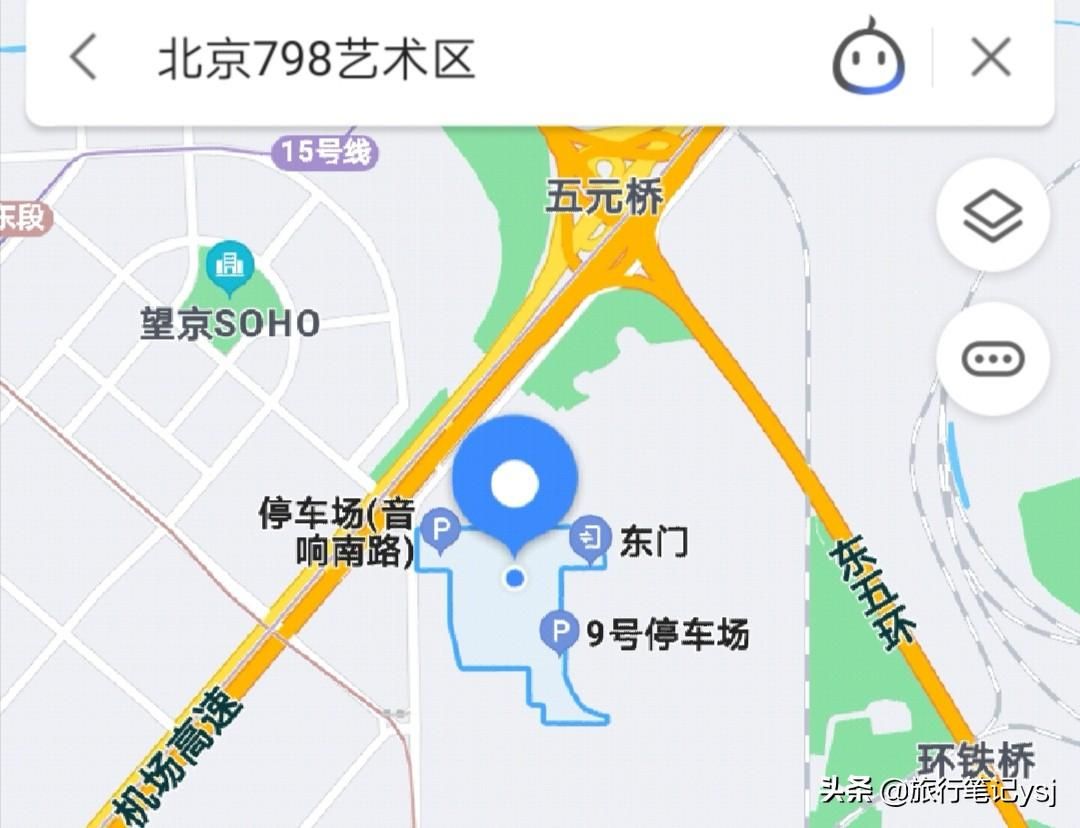Image resolution: width=1080 pixels, height=828 pixels.
Task: Open the voice assistant robot icon
Action: [x=869, y=58]
